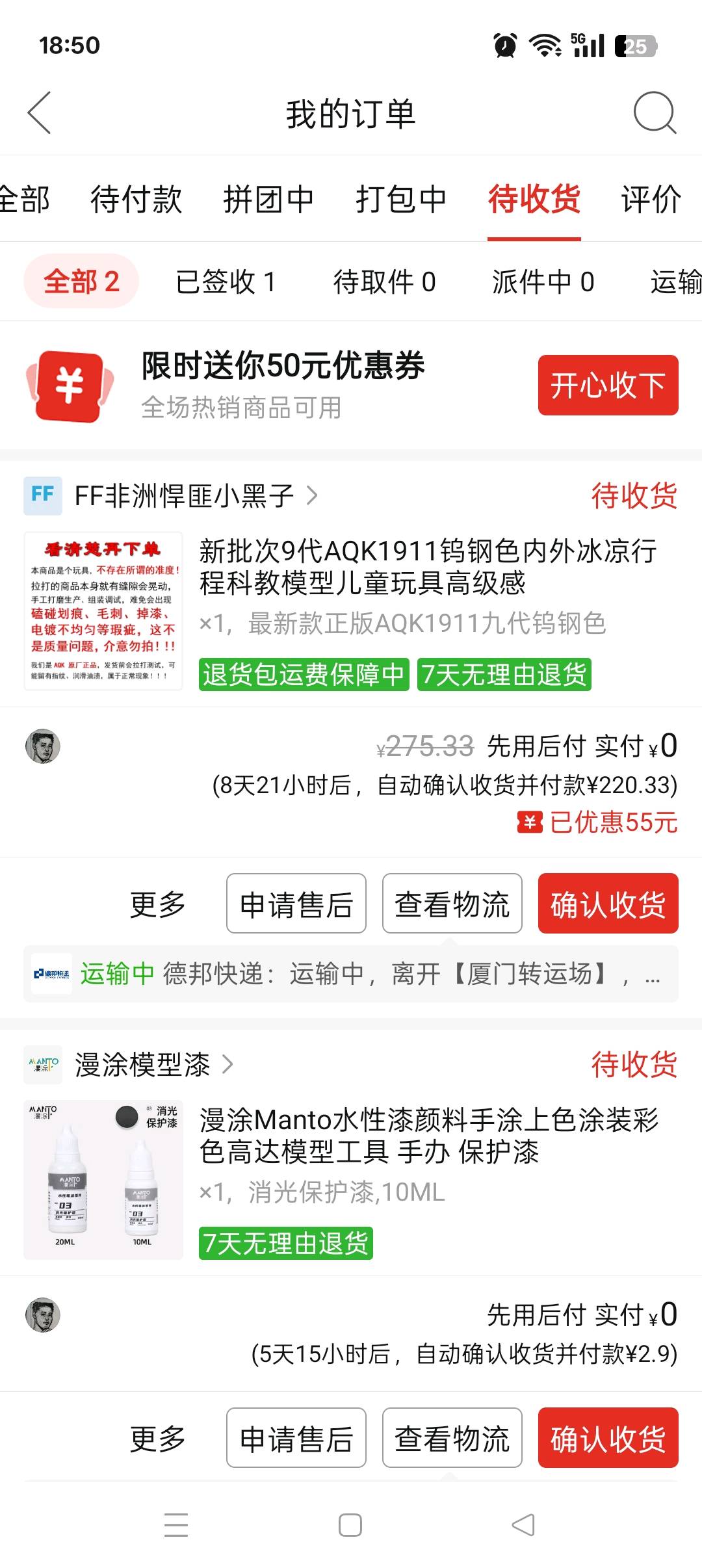Image resolution: width=702 pixels, height=1568 pixels.
Task: Filter orders by 待取件 0
Action: (384, 282)
